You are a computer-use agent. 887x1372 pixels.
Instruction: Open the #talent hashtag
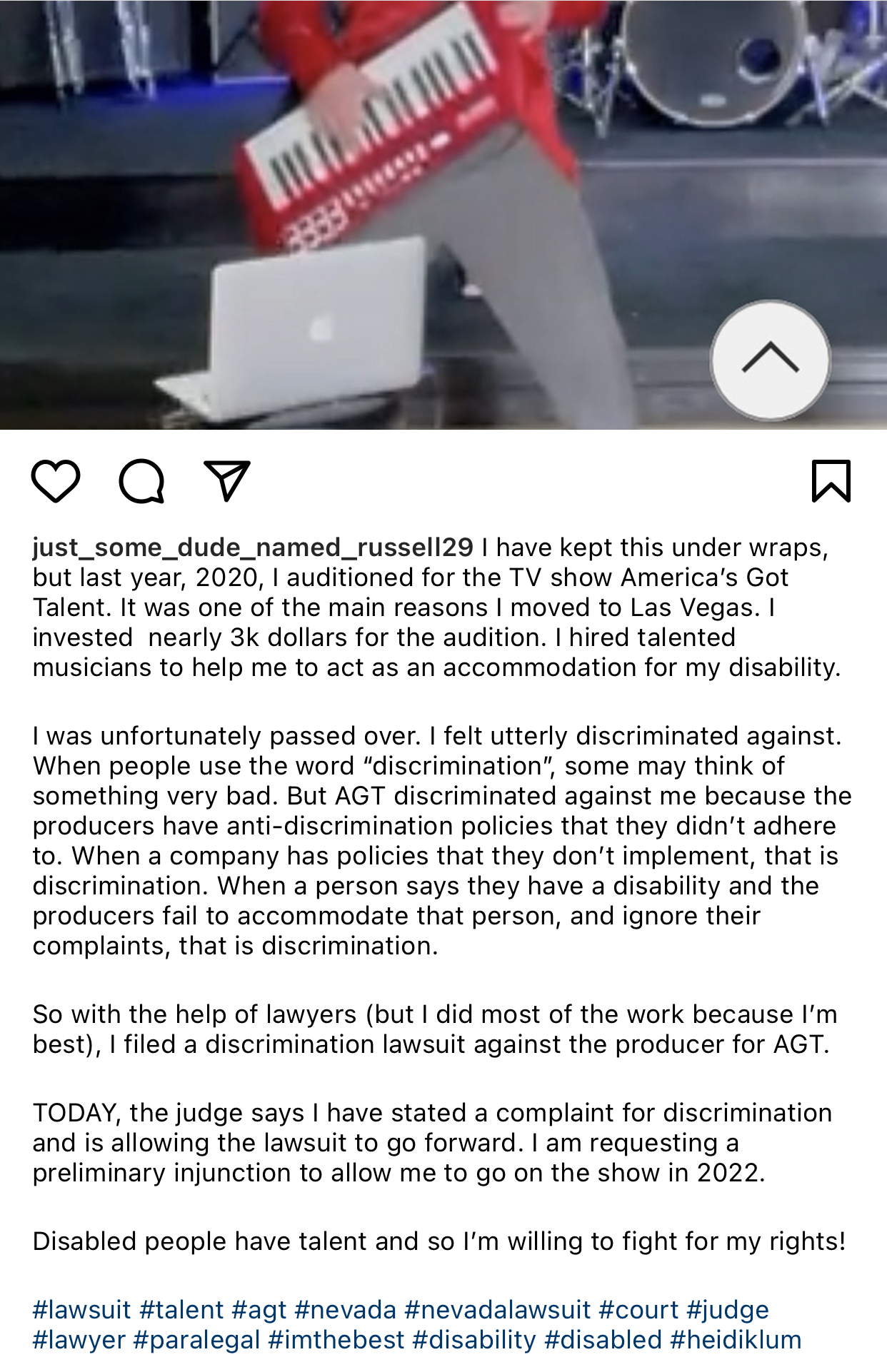coord(181,1310)
